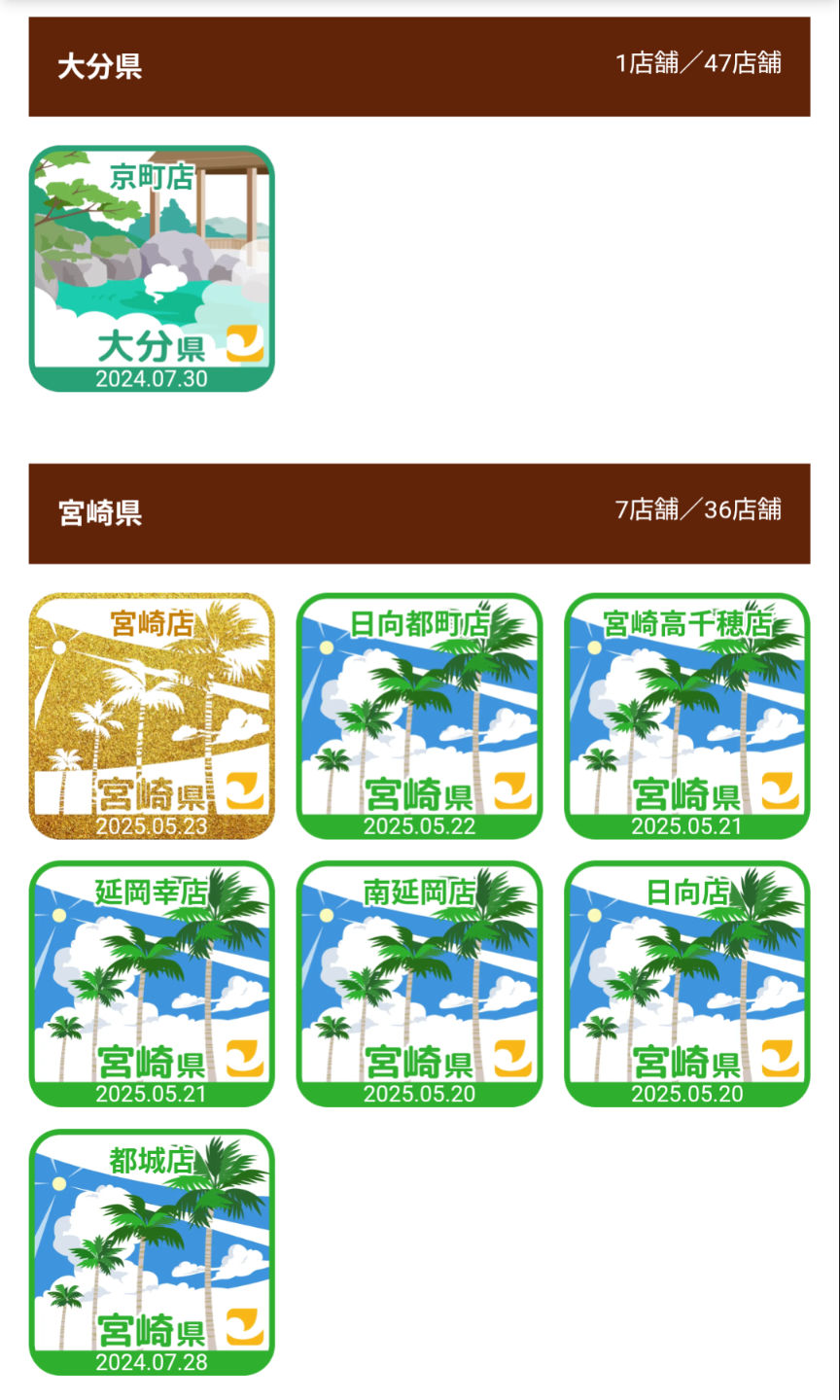Image resolution: width=840 pixels, height=1400 pixels.
Task: View the 南延岡店 stamp
Action: coord(418,984)
